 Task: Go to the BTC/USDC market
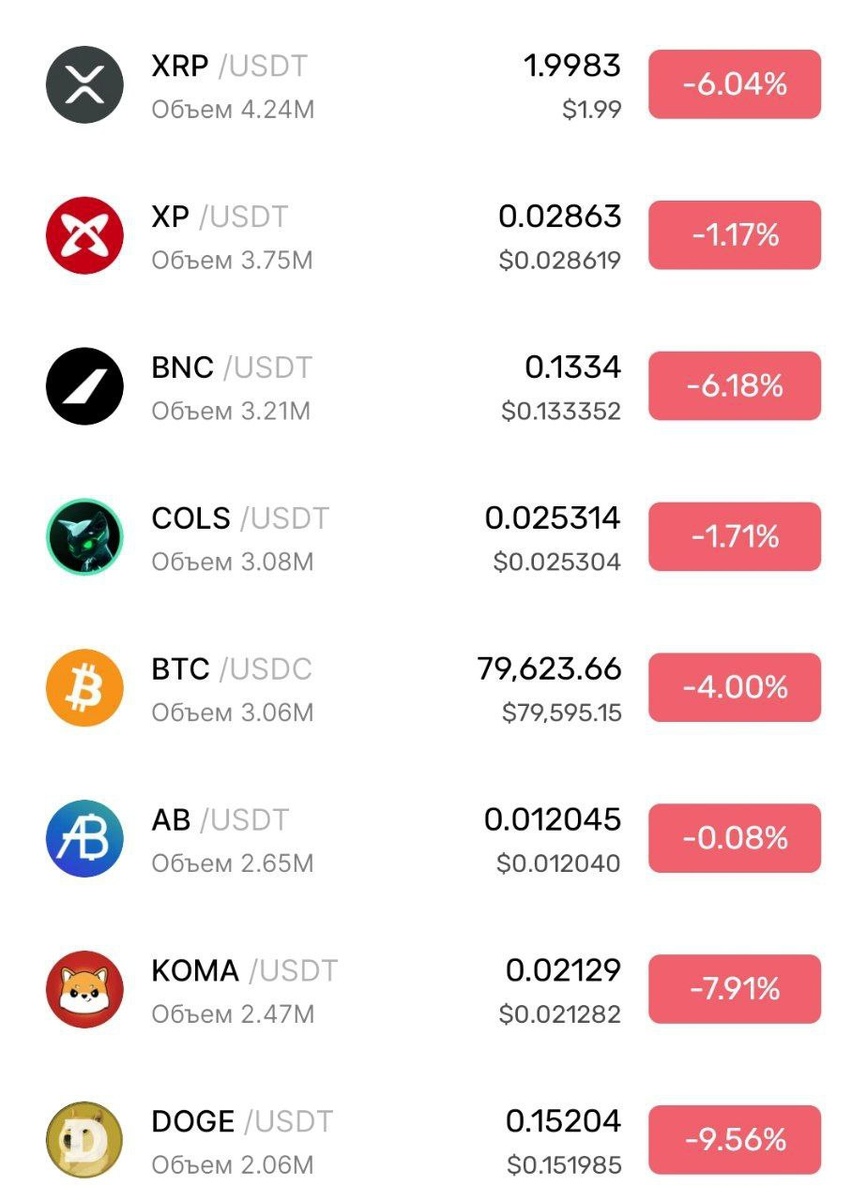(x=232, y=689)
